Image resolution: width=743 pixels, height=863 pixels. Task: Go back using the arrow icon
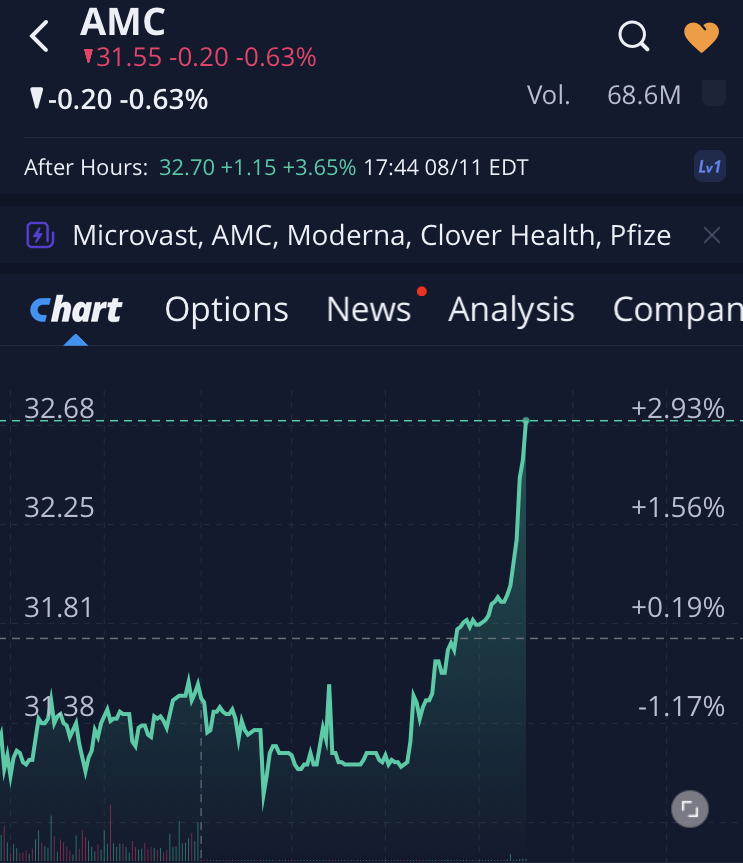coord(39,37)
